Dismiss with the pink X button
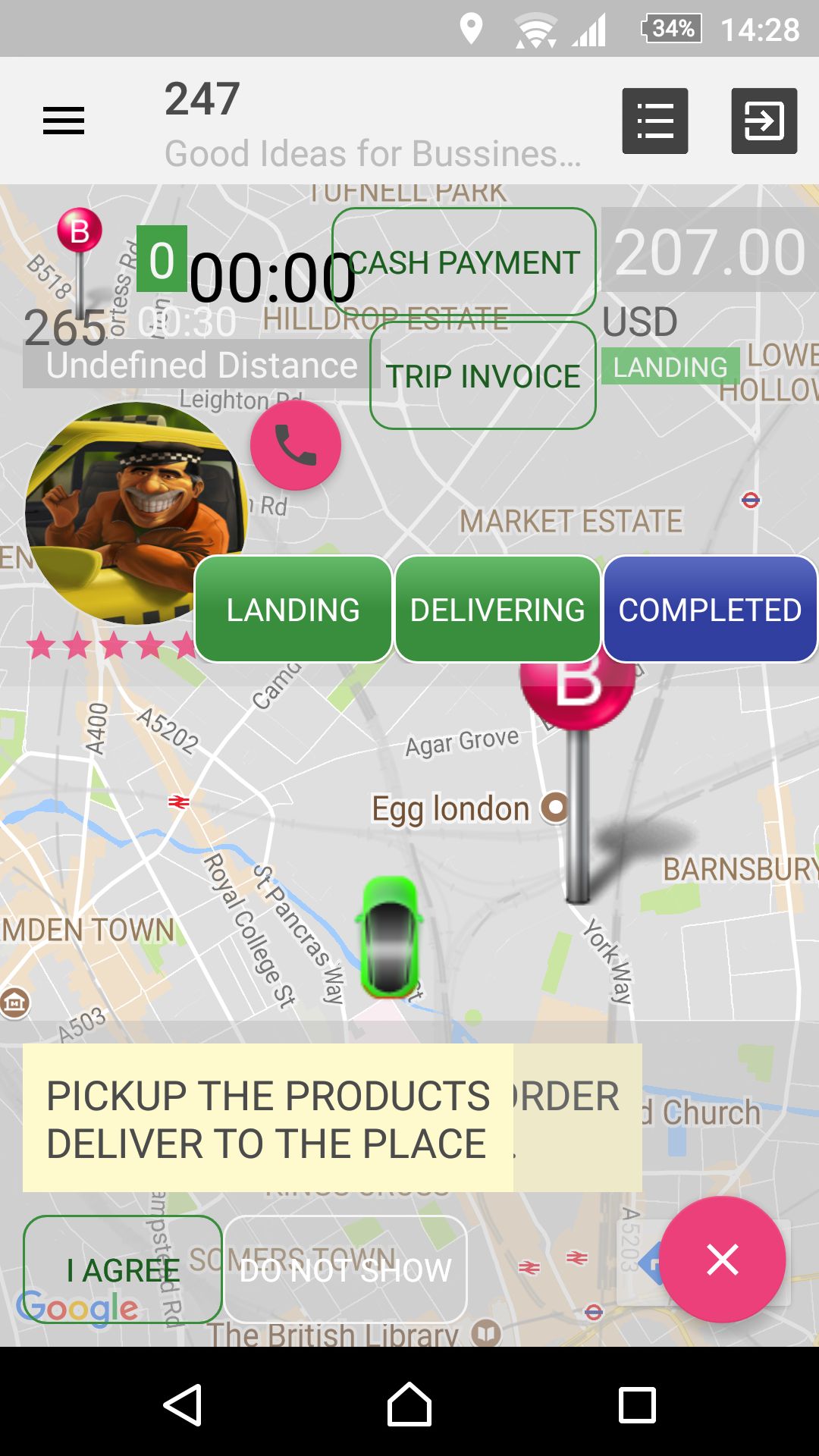The width and height of the screenshot is (819, 1456). tap(722, 1260)
